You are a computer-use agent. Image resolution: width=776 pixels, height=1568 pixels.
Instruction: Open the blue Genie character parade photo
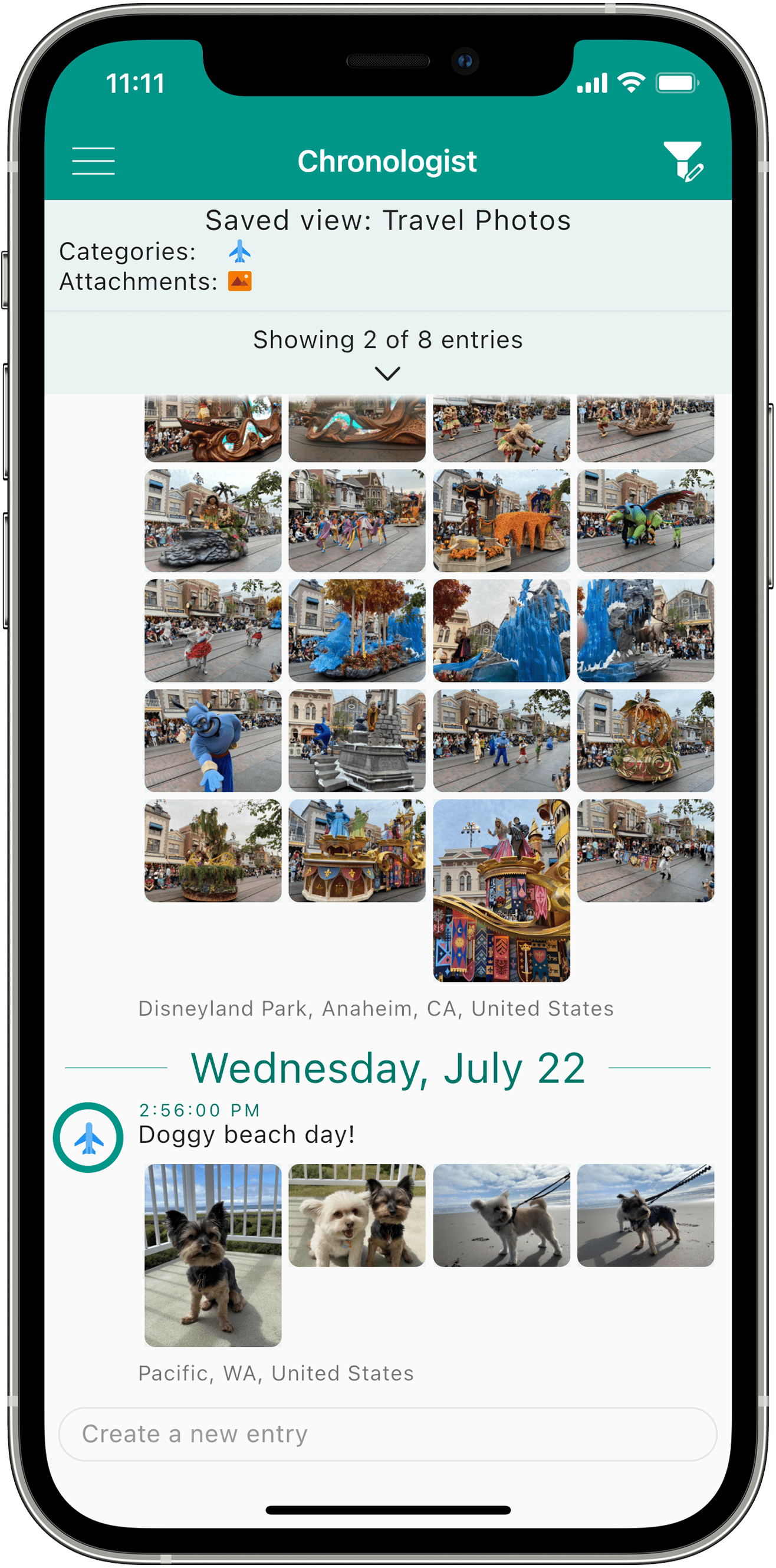[212, 740]
